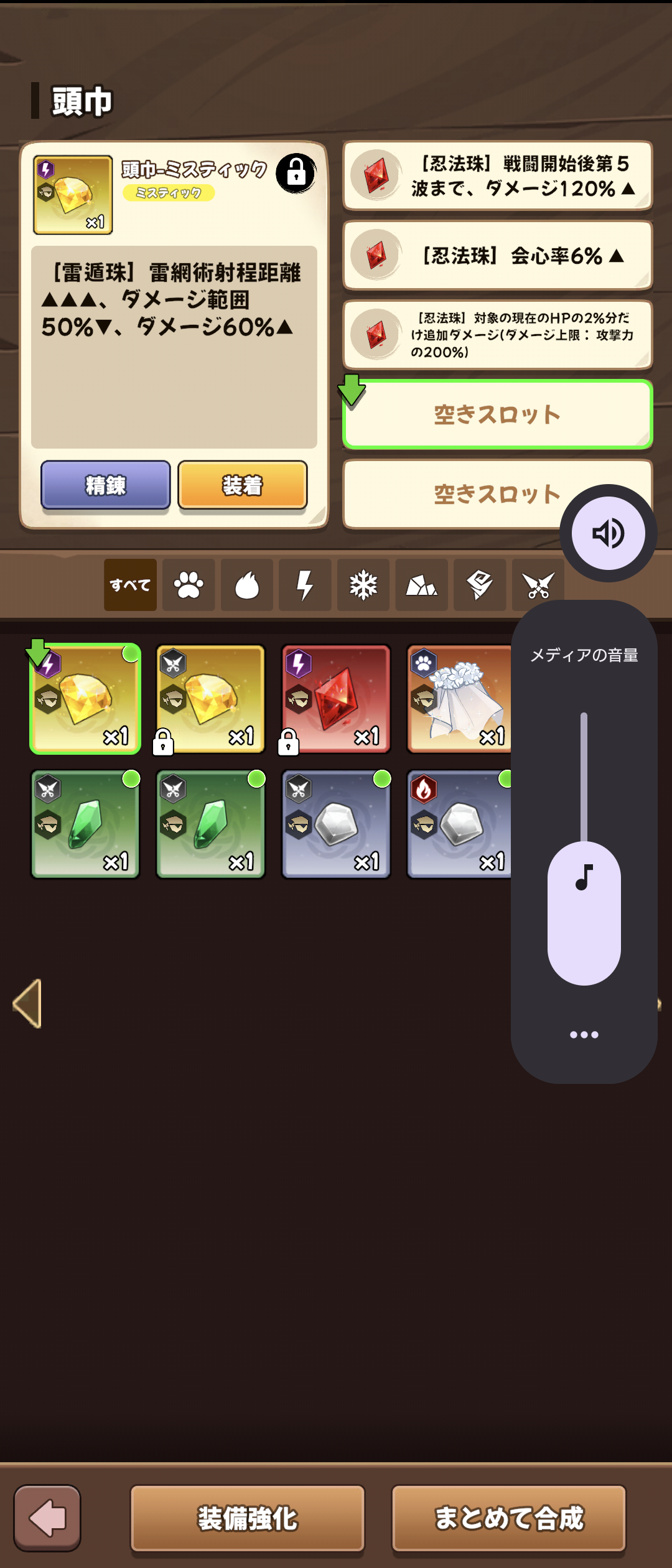Toggle the lock icon on 頭巾-ミスティック
672x1568 pixels.
(x=296, y=173)
